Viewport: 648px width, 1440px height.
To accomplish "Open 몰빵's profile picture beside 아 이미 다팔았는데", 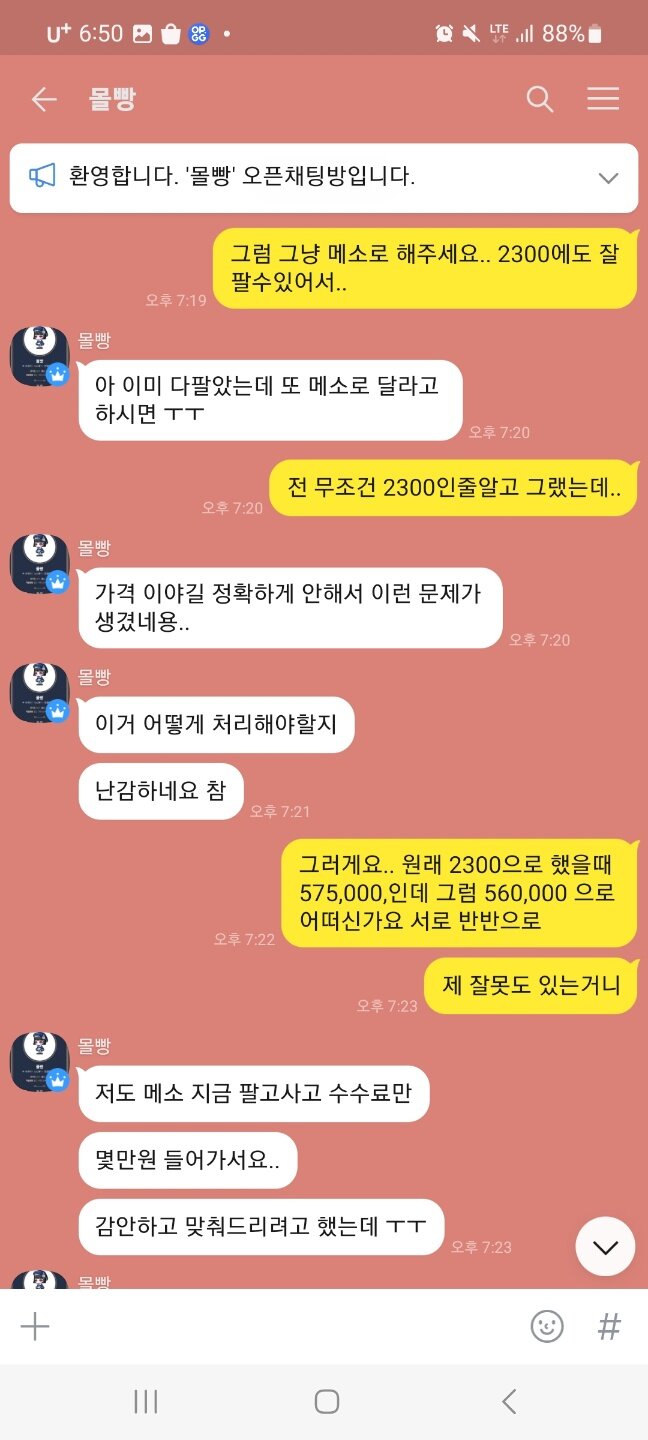I will tap(39, 356).
